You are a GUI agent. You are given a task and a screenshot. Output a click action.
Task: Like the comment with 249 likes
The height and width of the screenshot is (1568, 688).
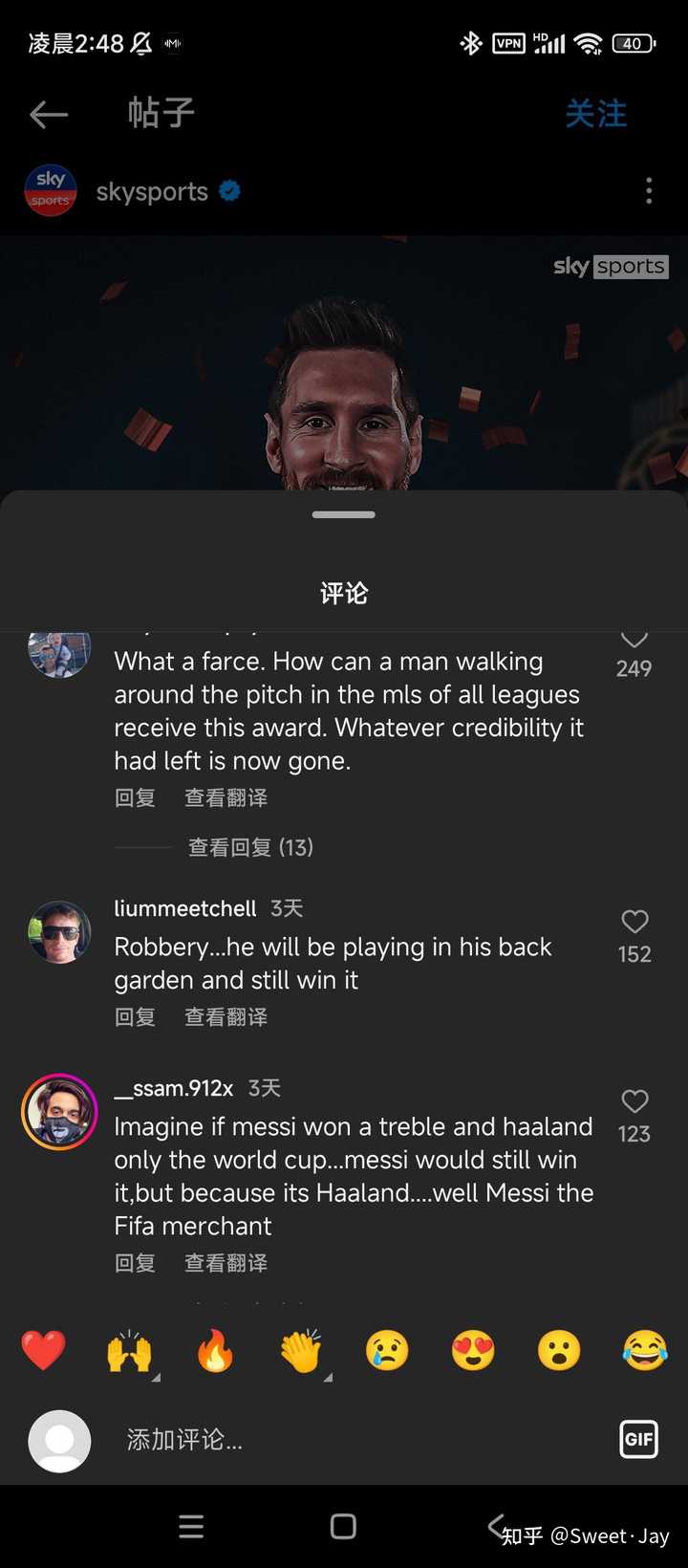634,640
